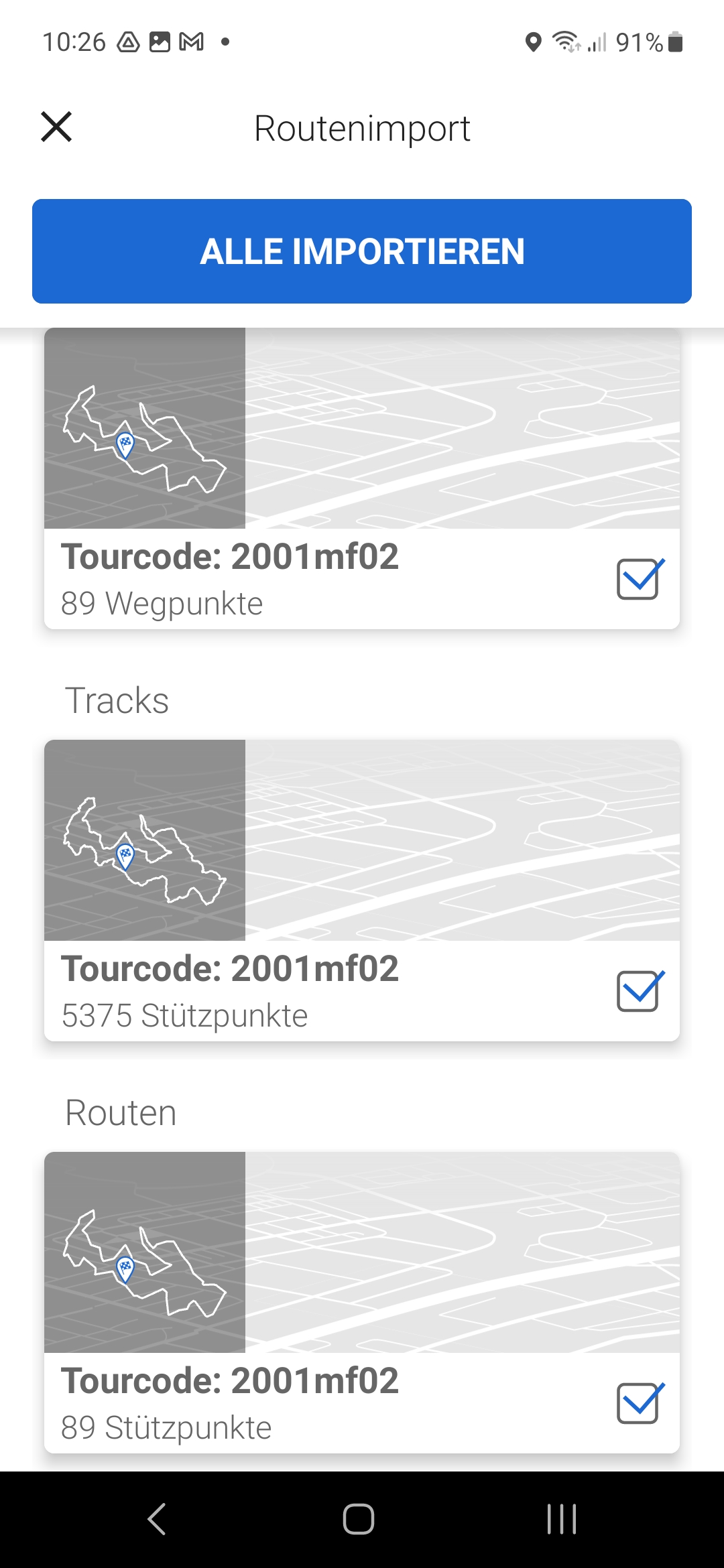
Task: Return to the home screen
Action: 359,1518
